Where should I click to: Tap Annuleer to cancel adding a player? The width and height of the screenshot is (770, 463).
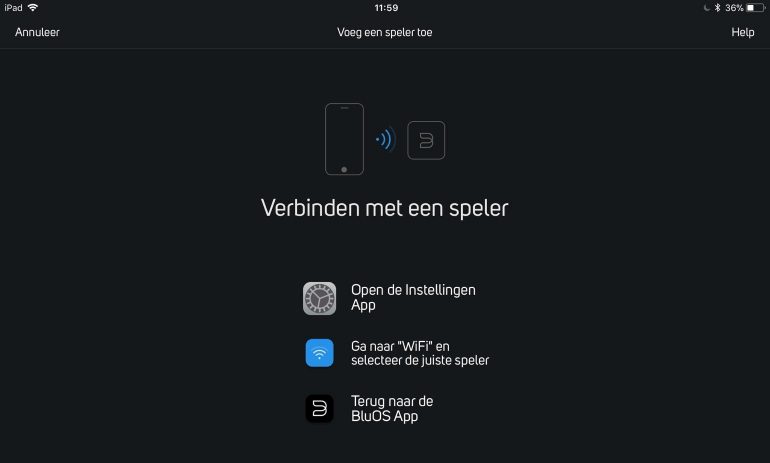(x=37, y=32)
